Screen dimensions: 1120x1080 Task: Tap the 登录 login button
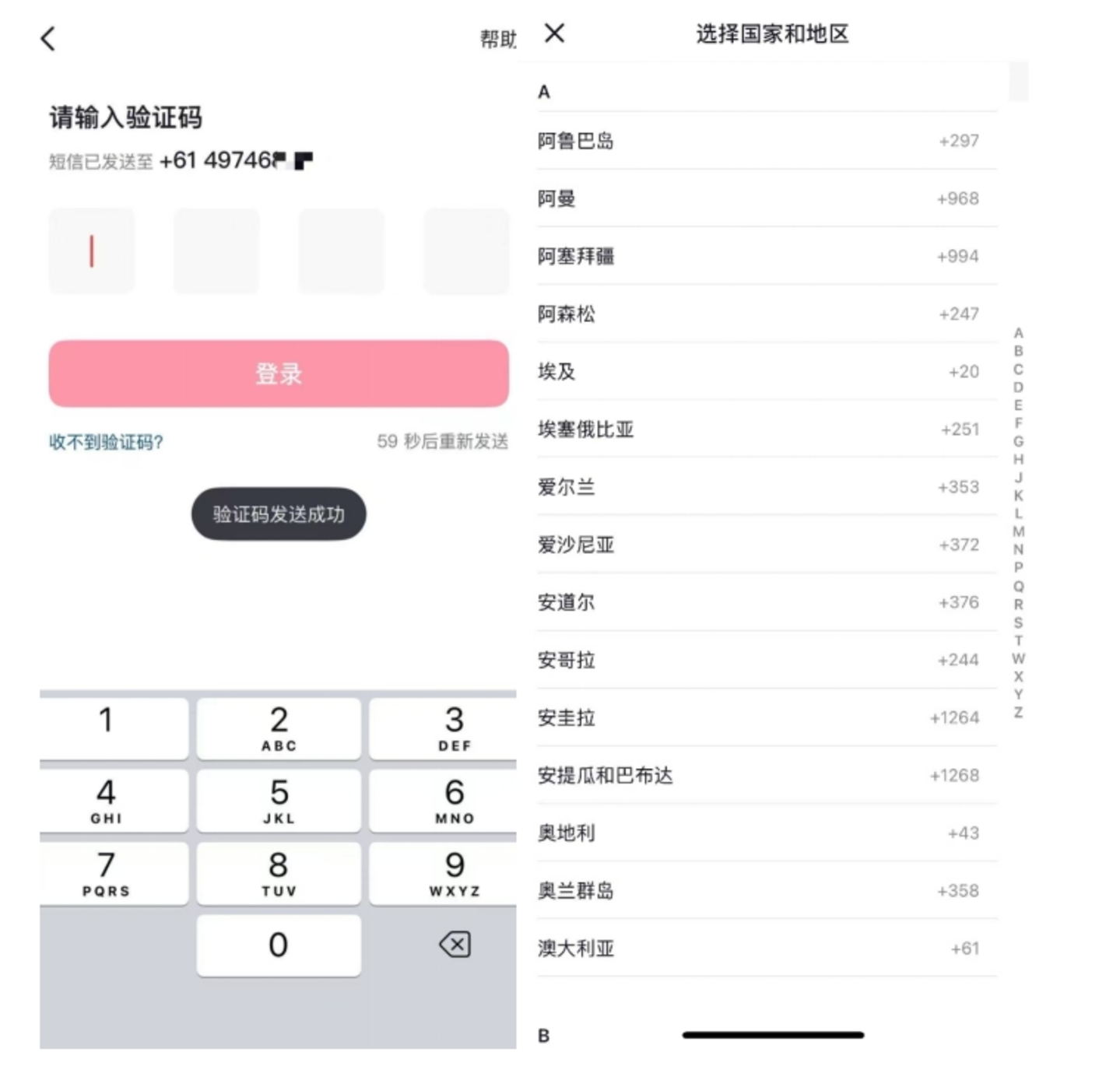click(x=279, y=373)
